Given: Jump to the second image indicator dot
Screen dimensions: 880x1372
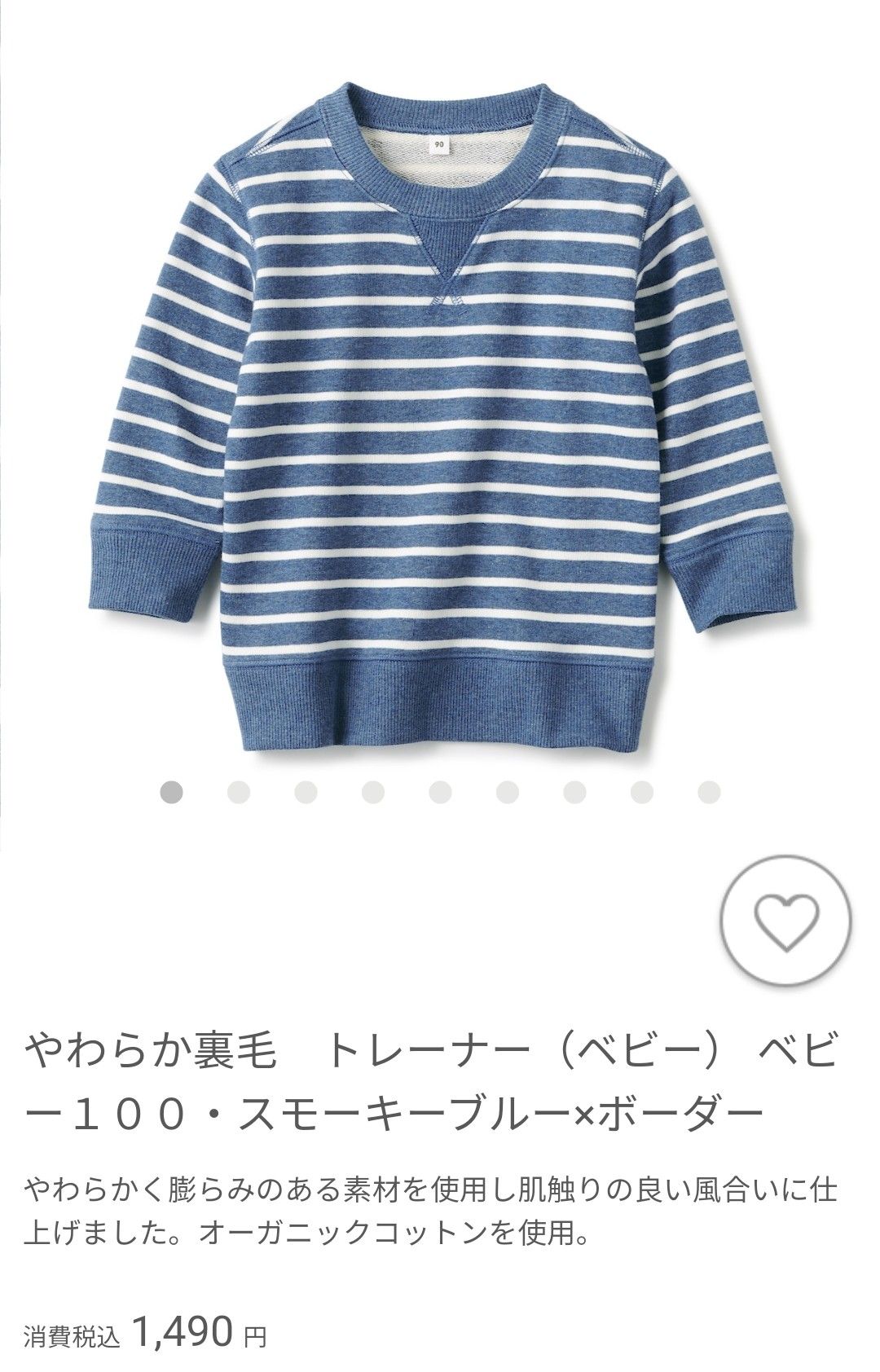Looking at the screenshot, I should pyautogui.click(x=239, y=792).
